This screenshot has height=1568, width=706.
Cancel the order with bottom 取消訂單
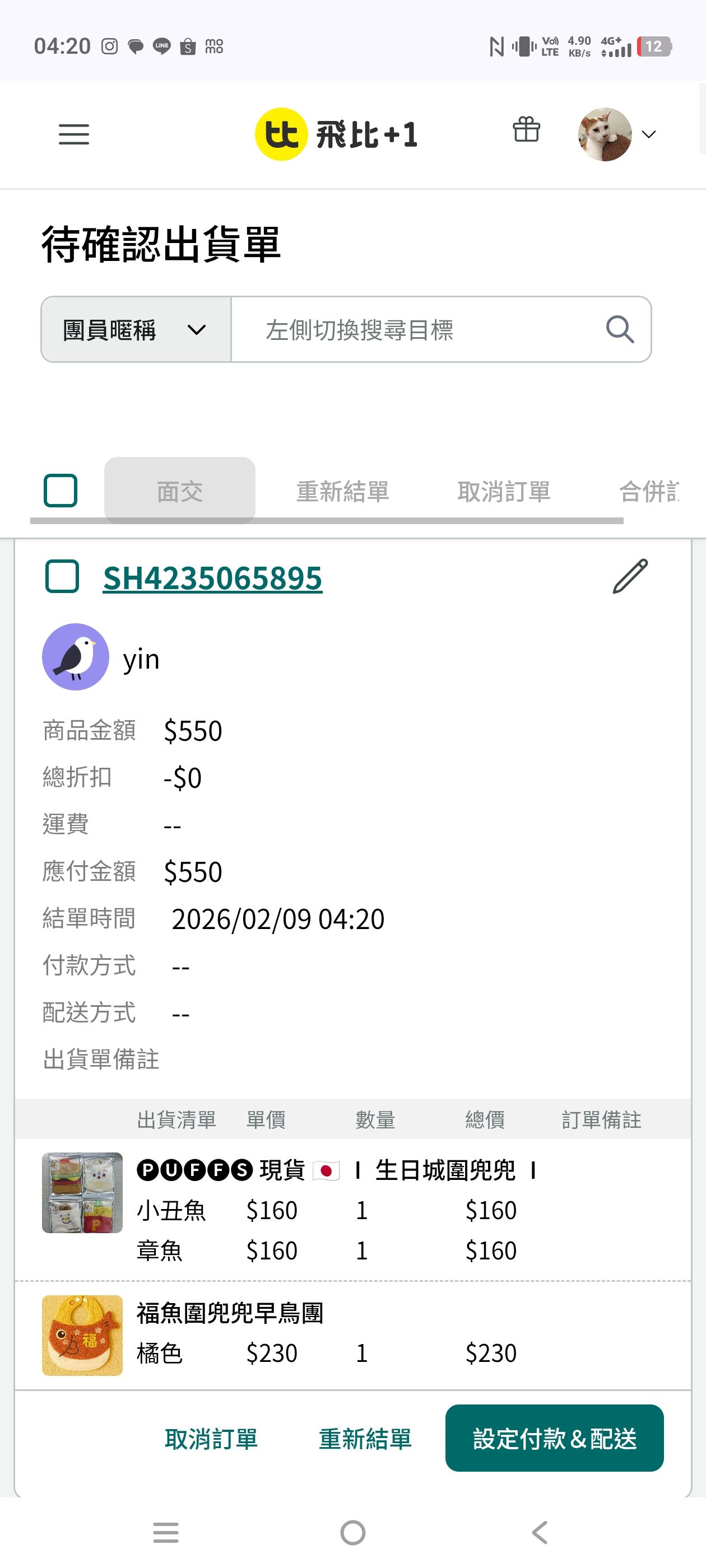click(x=211, y=1439)
